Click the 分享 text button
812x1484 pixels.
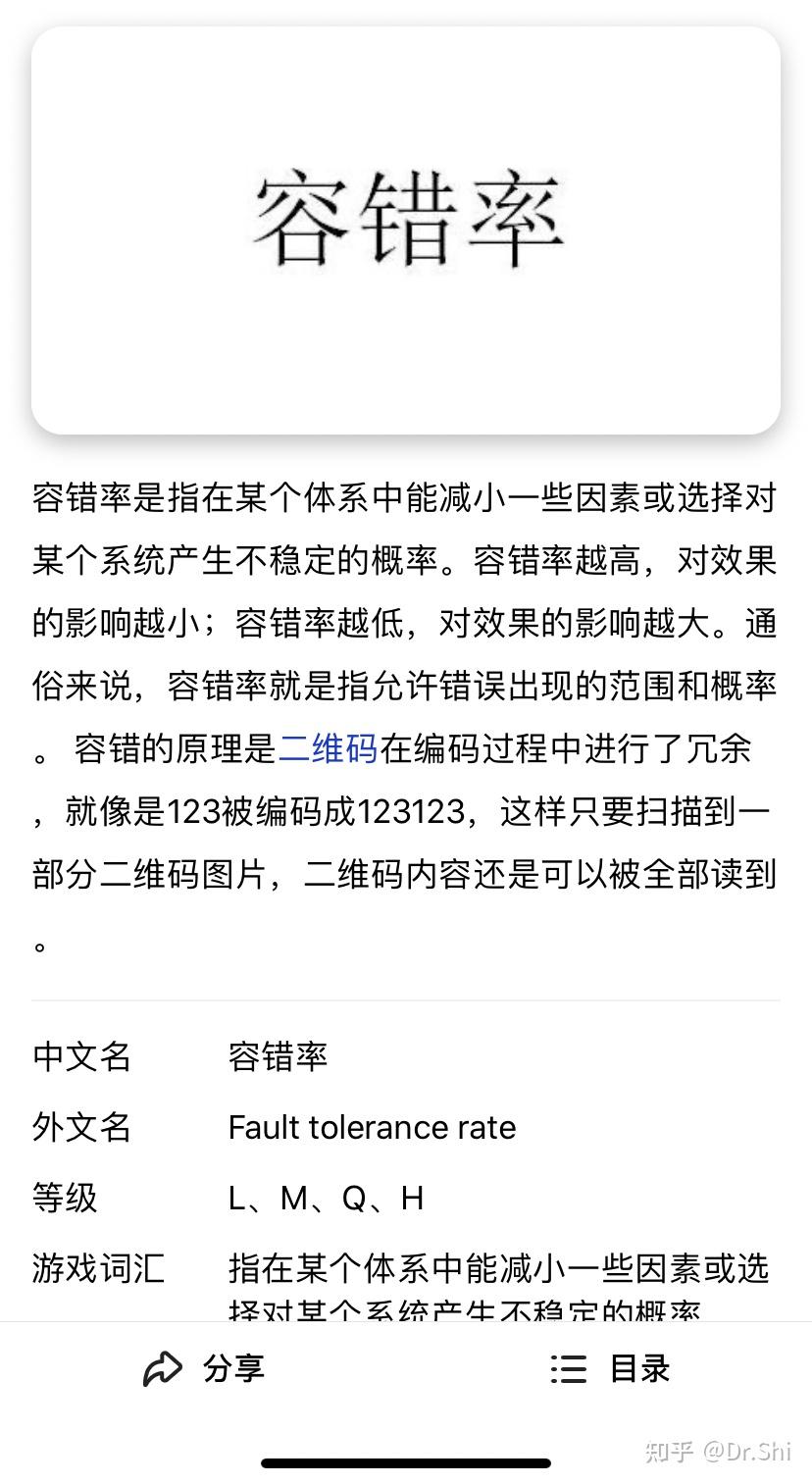click(233, 1367)
